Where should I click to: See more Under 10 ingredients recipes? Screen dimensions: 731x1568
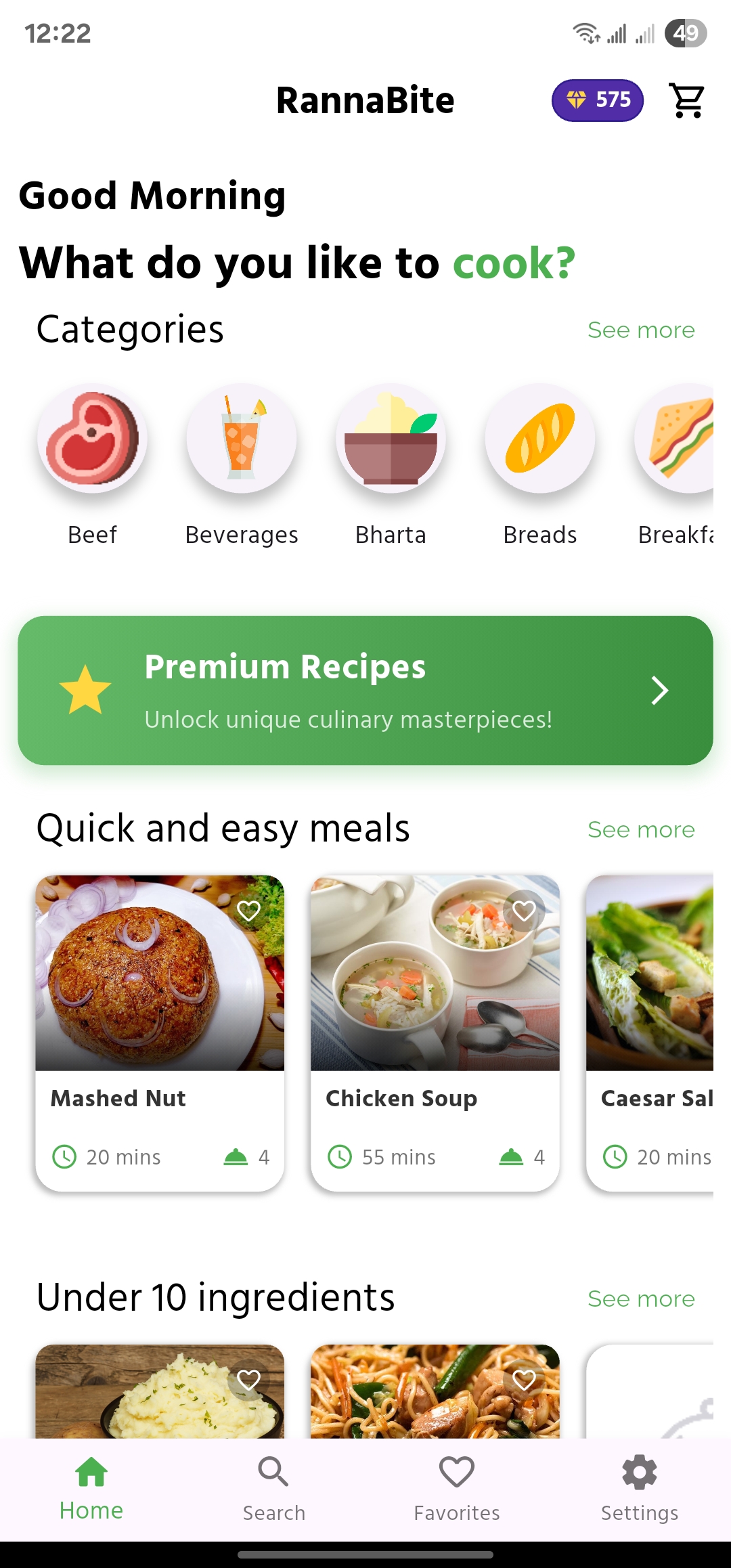pyautogui.click(x=641, y=1299)
